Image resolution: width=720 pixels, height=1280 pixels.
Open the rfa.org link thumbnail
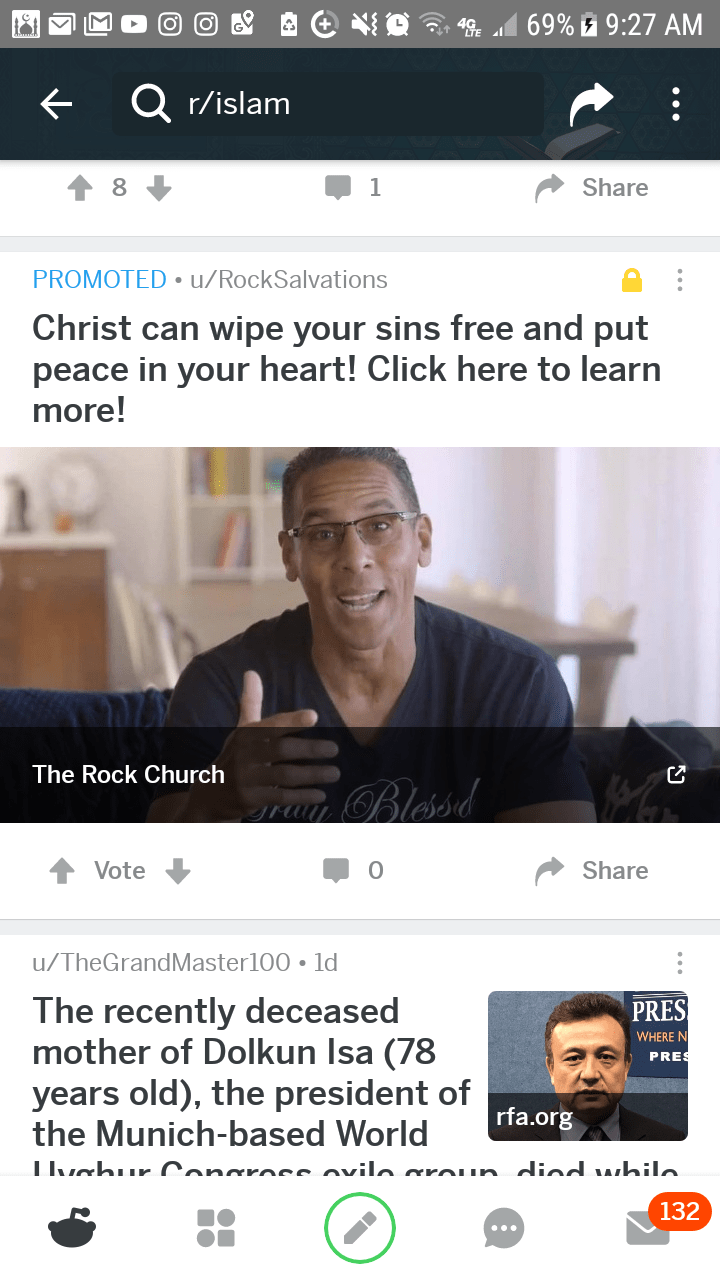[587, 1065]
